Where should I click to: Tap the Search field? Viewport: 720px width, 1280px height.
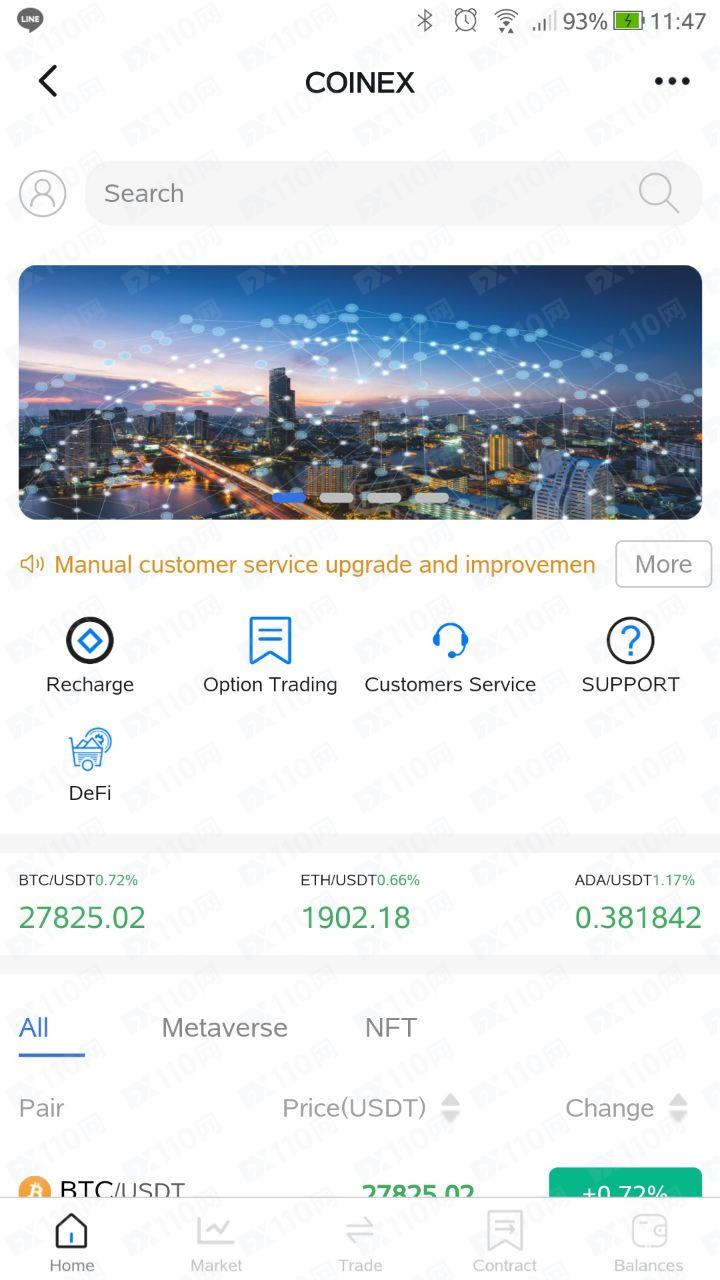click(x=360, y=193)
